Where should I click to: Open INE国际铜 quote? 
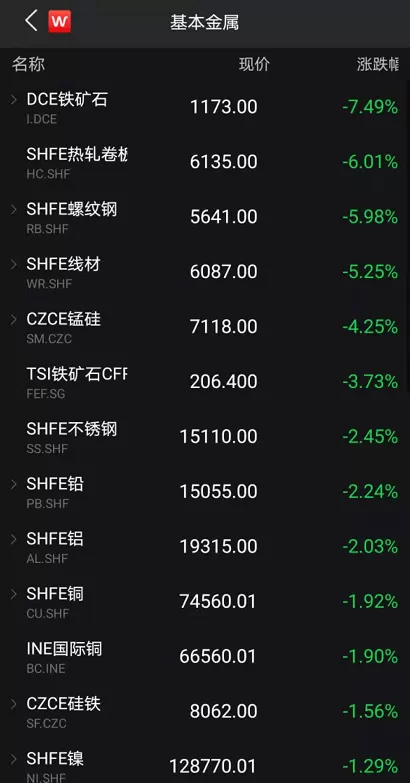pyautogui.click(x=205, y=657)
